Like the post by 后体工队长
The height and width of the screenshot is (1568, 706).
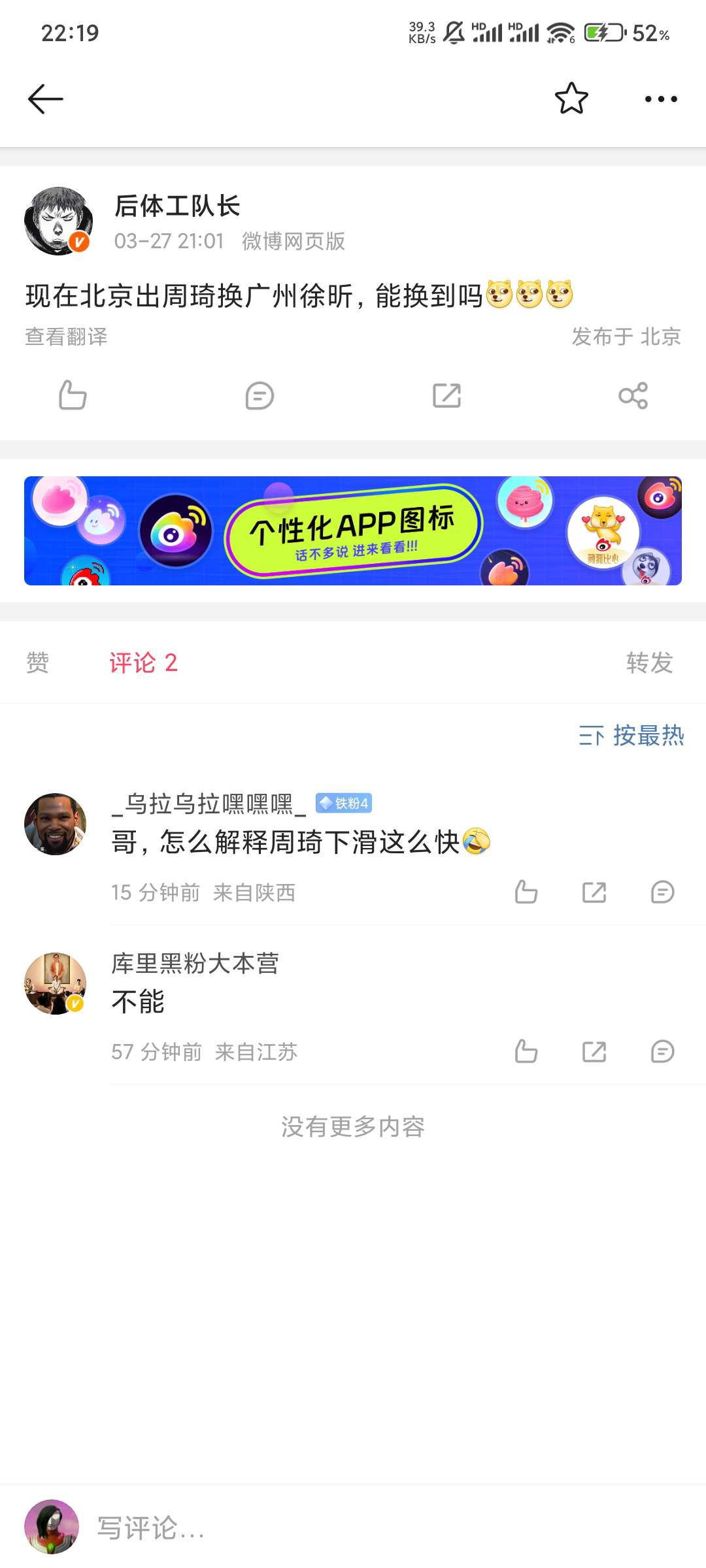pyautogui.click(x=73, y=395)
